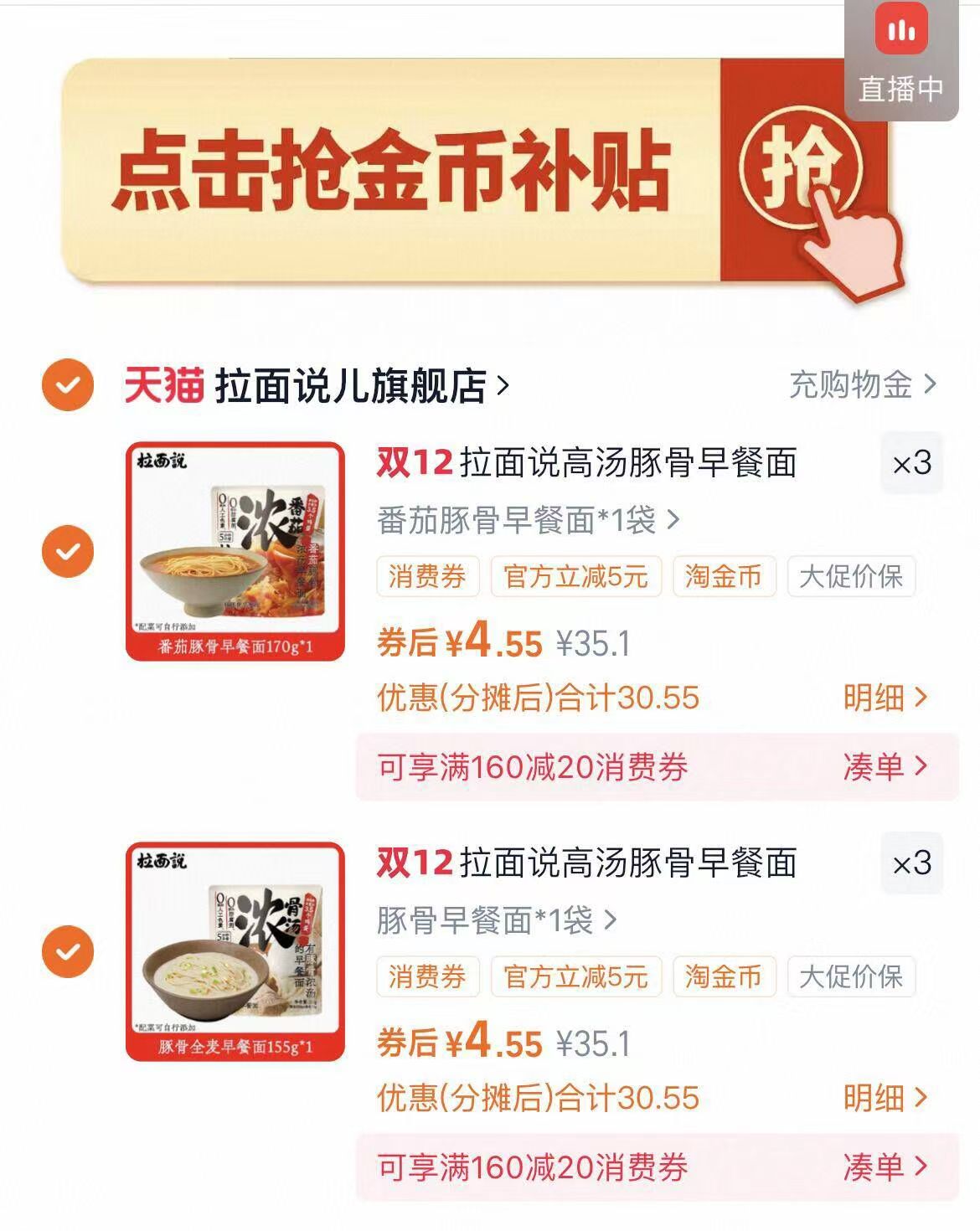Click the 点击抢金币补贴 banner
980x1231 pixels.
[x=377, y=167]
